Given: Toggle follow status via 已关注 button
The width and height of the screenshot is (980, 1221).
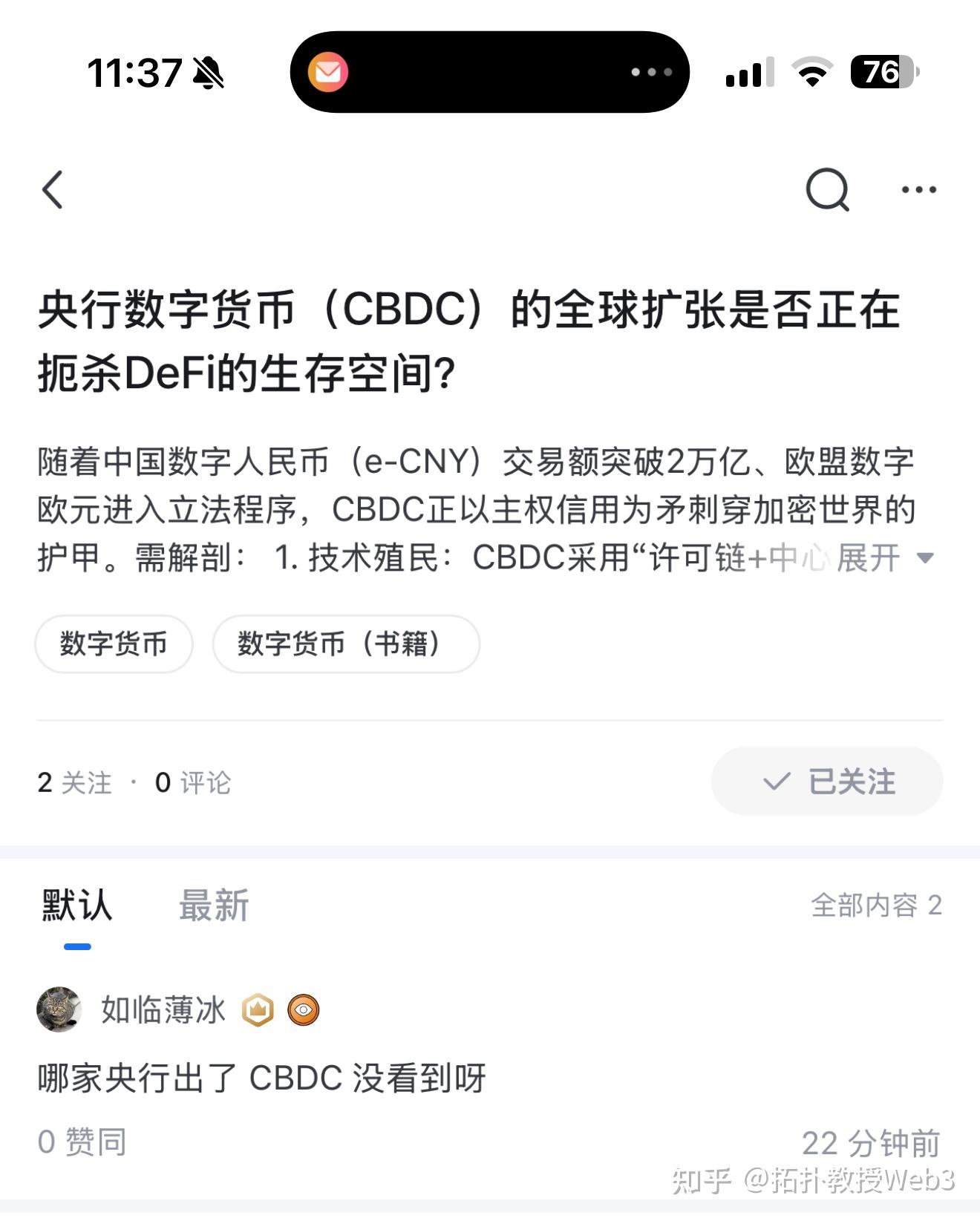Looking at the screenshot, I should point(826,781).
